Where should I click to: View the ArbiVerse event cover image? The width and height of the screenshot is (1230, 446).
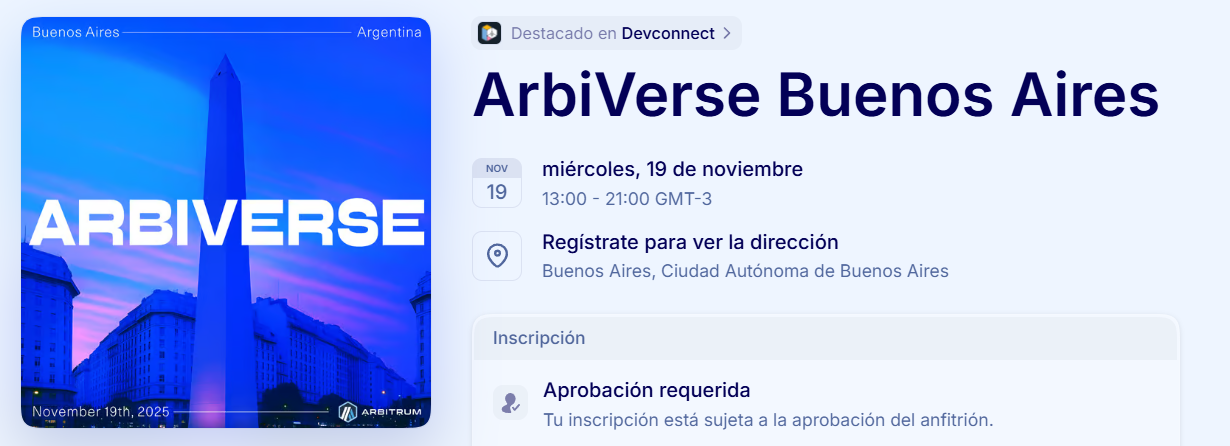pos(226,223)
